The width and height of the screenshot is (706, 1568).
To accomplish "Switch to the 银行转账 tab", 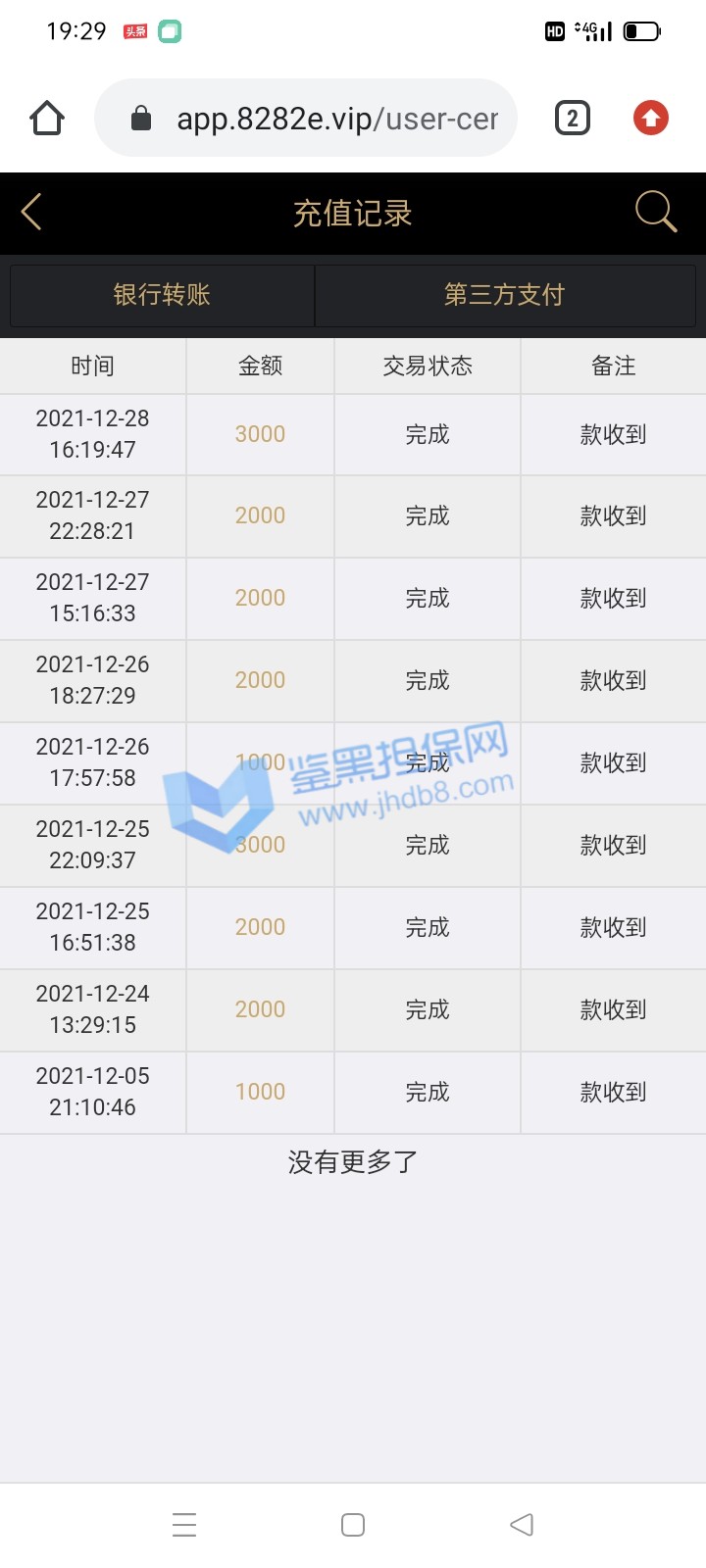I will click(162, 295).
